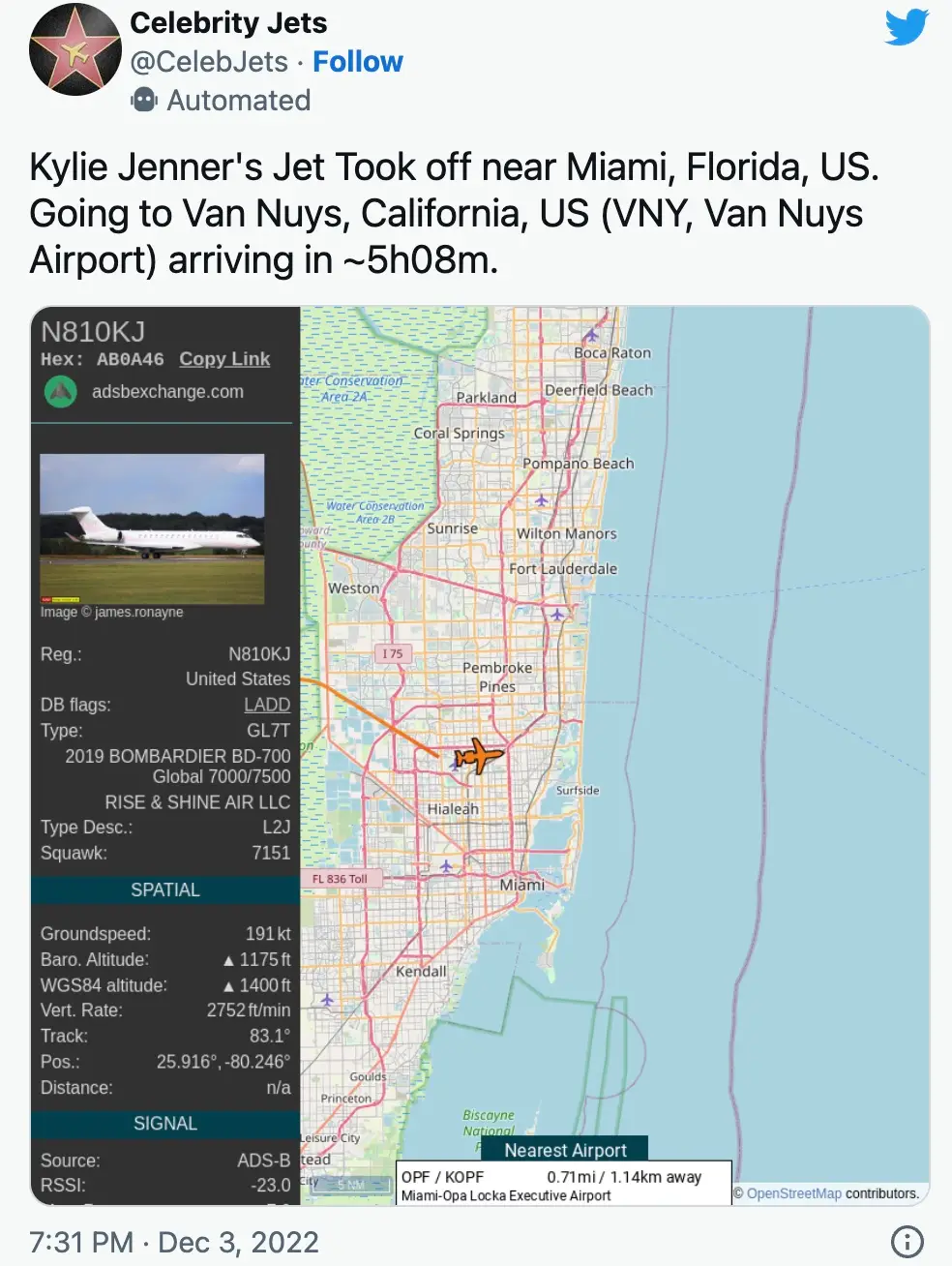Click the airport symbol near Miami
Image resolution: width=952 pixels, height=1266 pixels.
point(446,864)
